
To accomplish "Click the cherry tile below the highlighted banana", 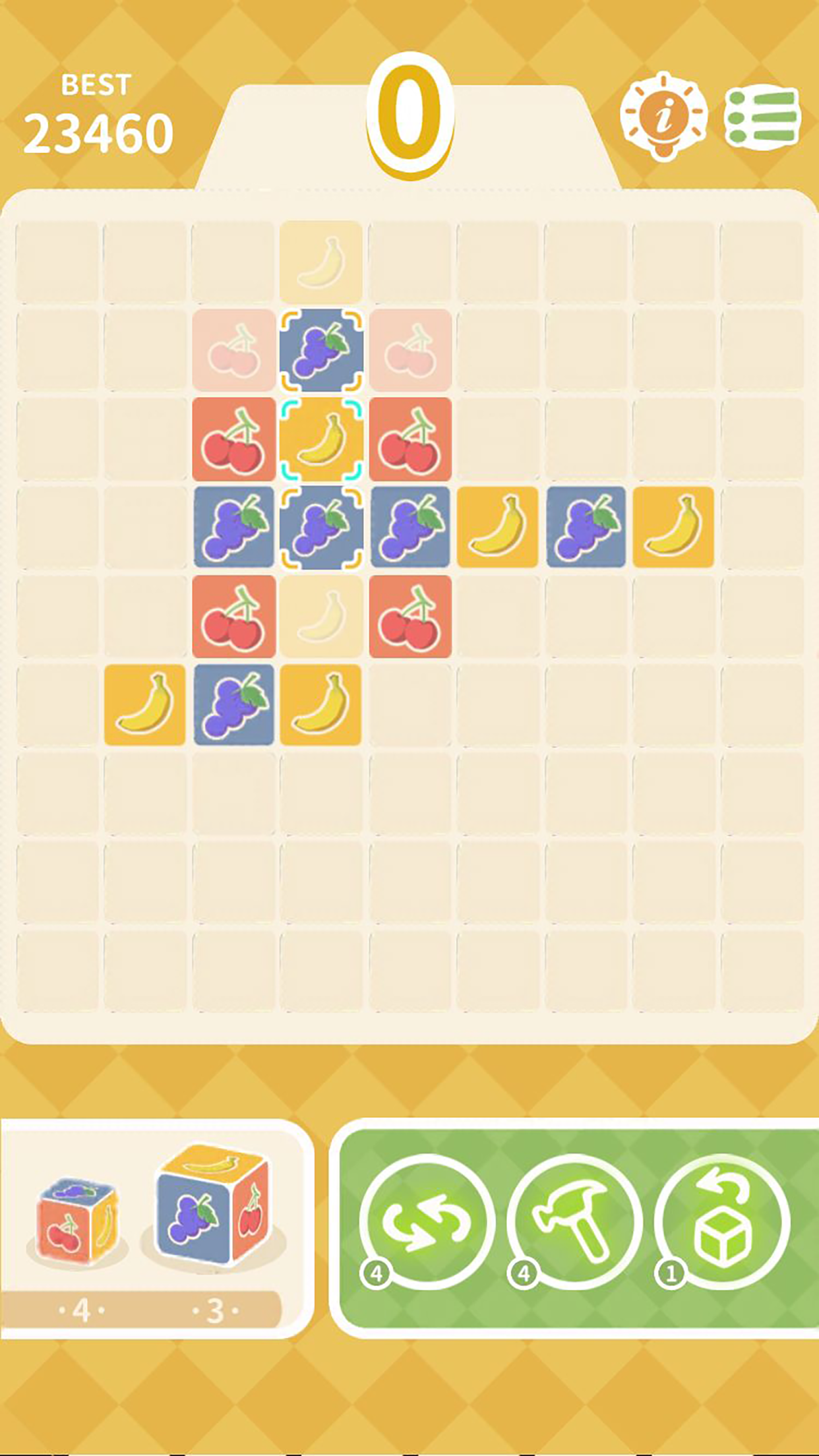I will point(232,617).
